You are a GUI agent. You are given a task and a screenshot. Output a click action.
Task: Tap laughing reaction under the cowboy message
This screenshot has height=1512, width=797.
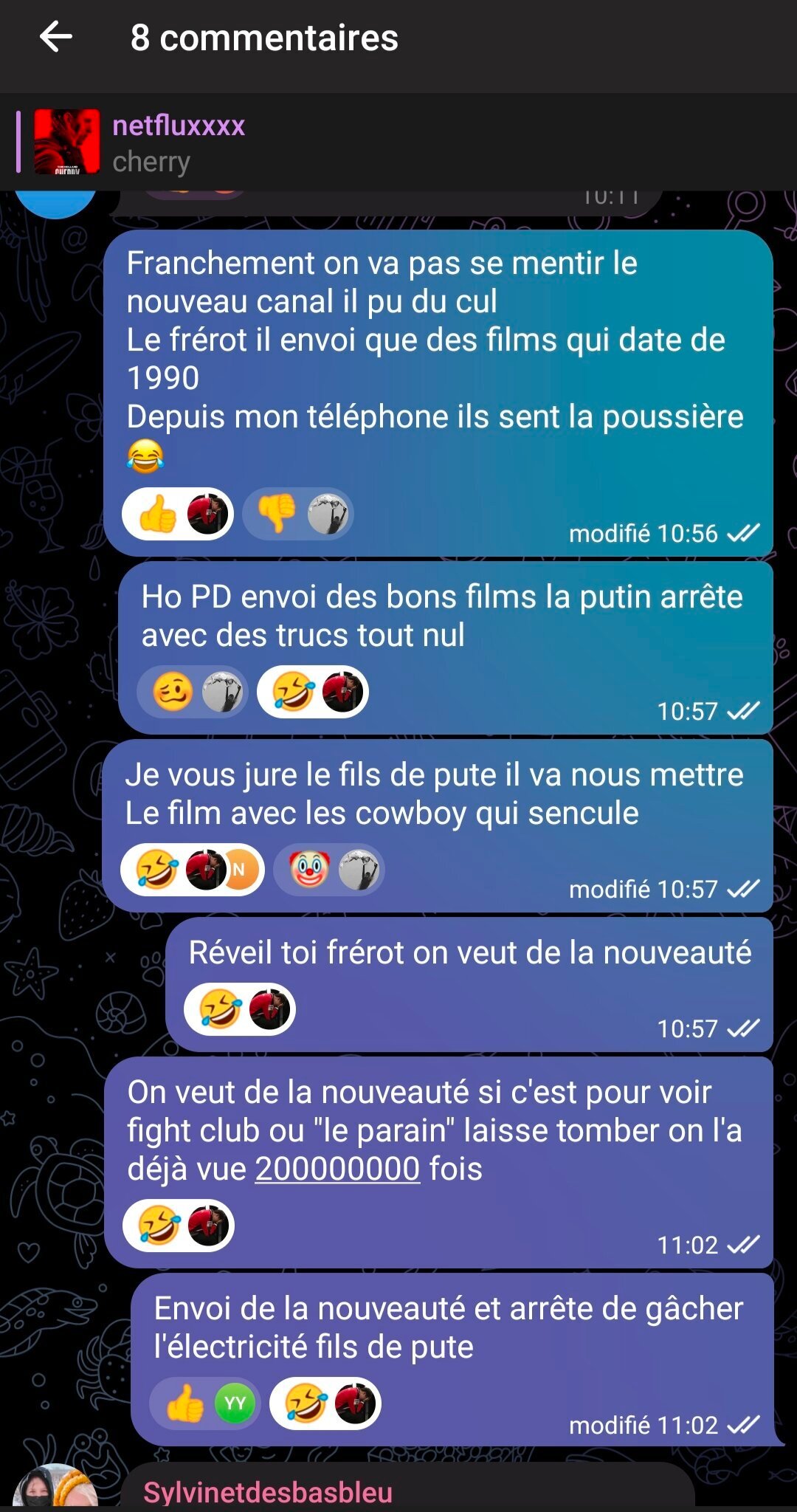[193, 870]
